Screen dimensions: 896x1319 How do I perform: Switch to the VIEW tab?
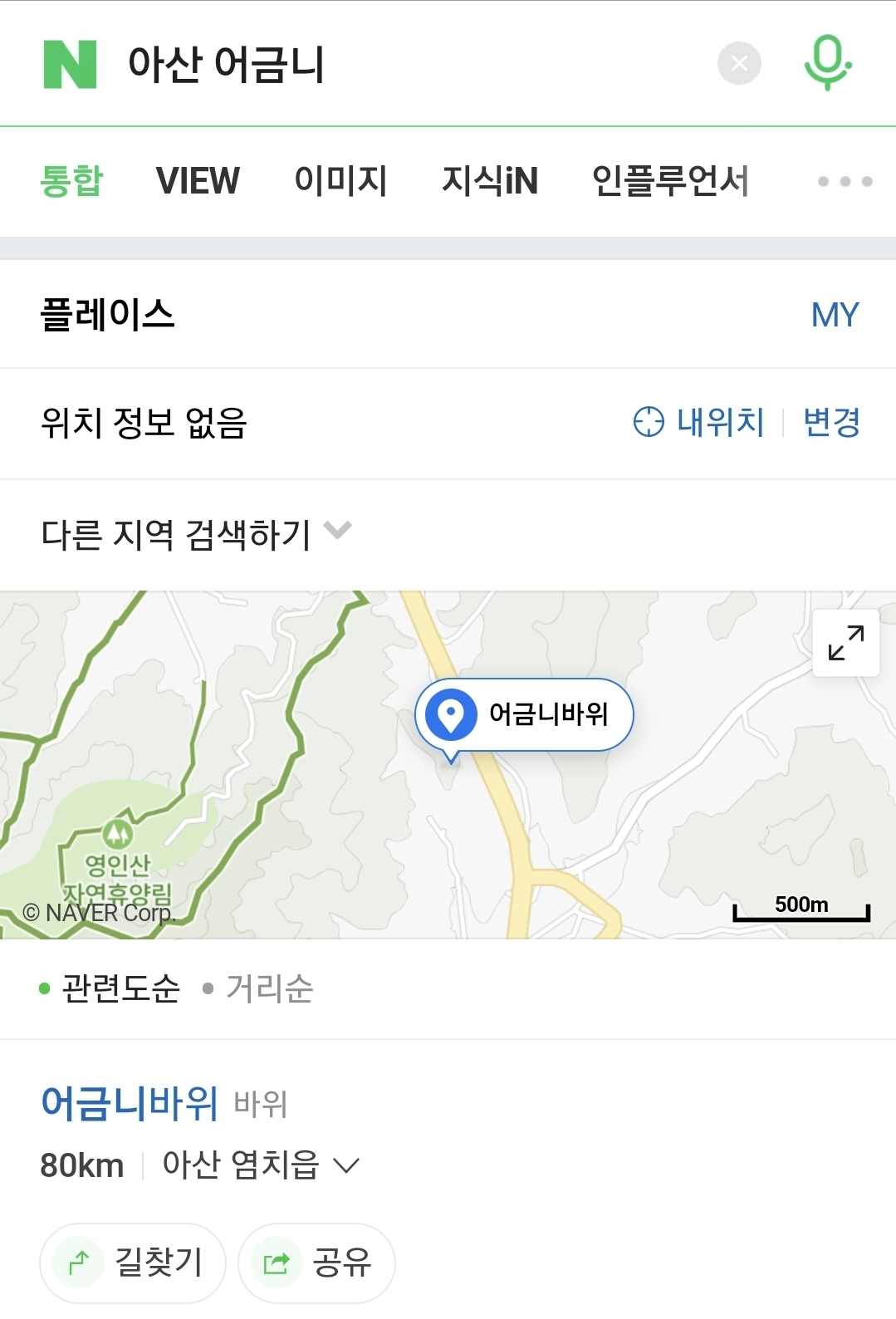click(198, 180)
